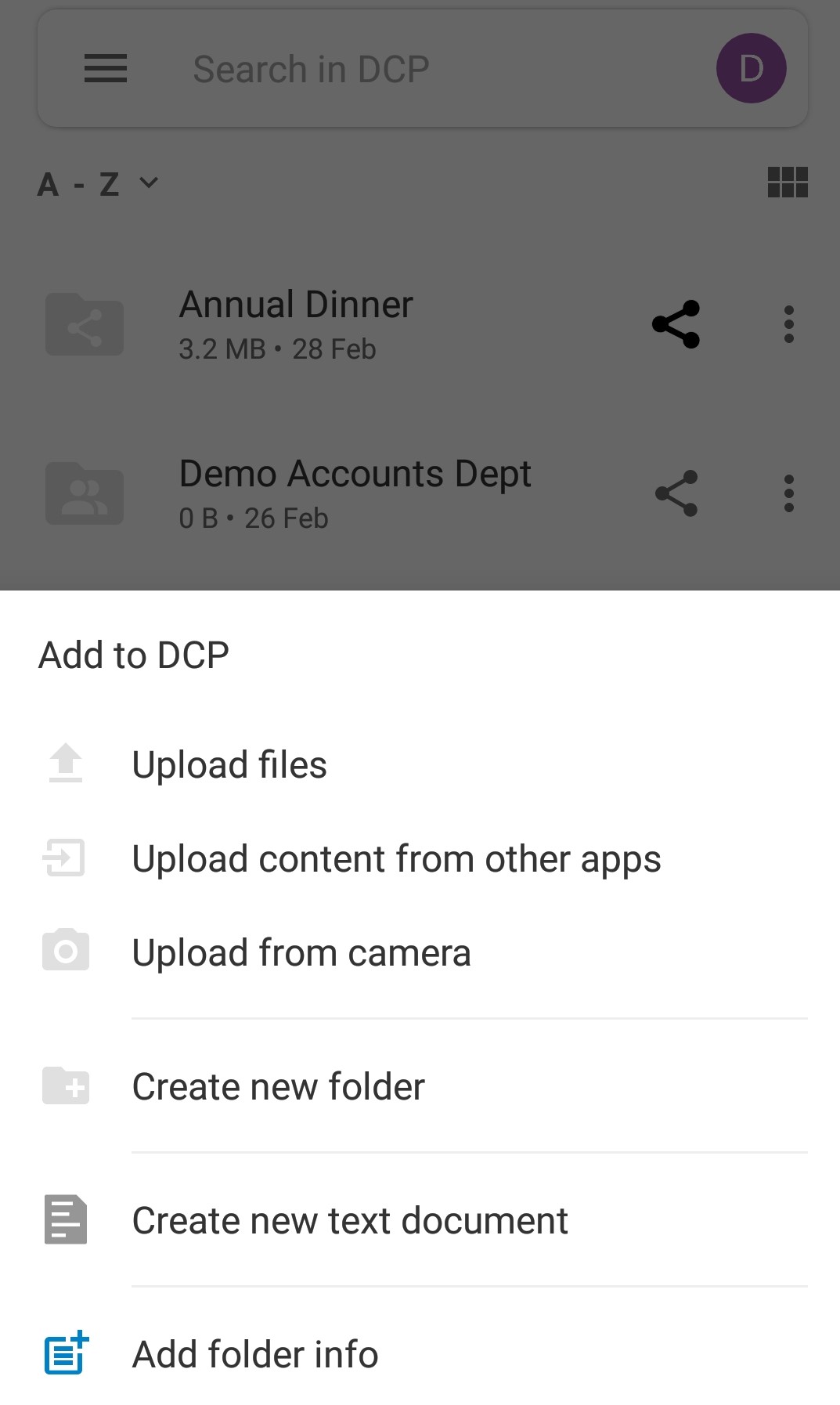Select Add folder info
Viewport: 840px width, 1405px height.
(254, 1354)
